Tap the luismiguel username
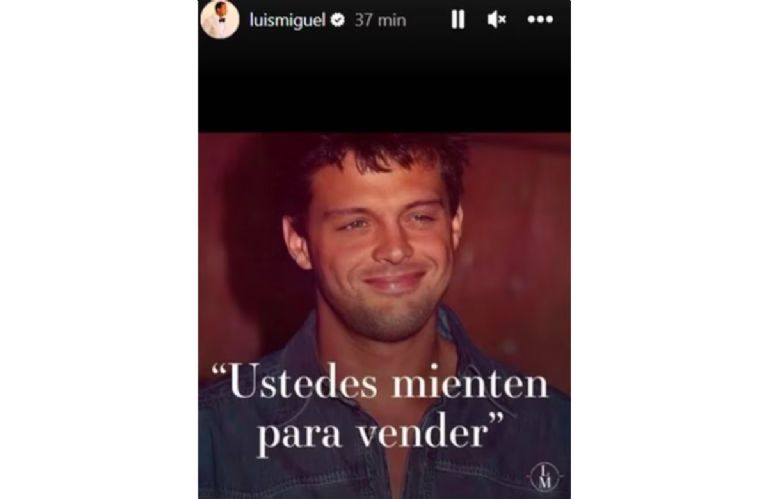 (x=286, y=20)
